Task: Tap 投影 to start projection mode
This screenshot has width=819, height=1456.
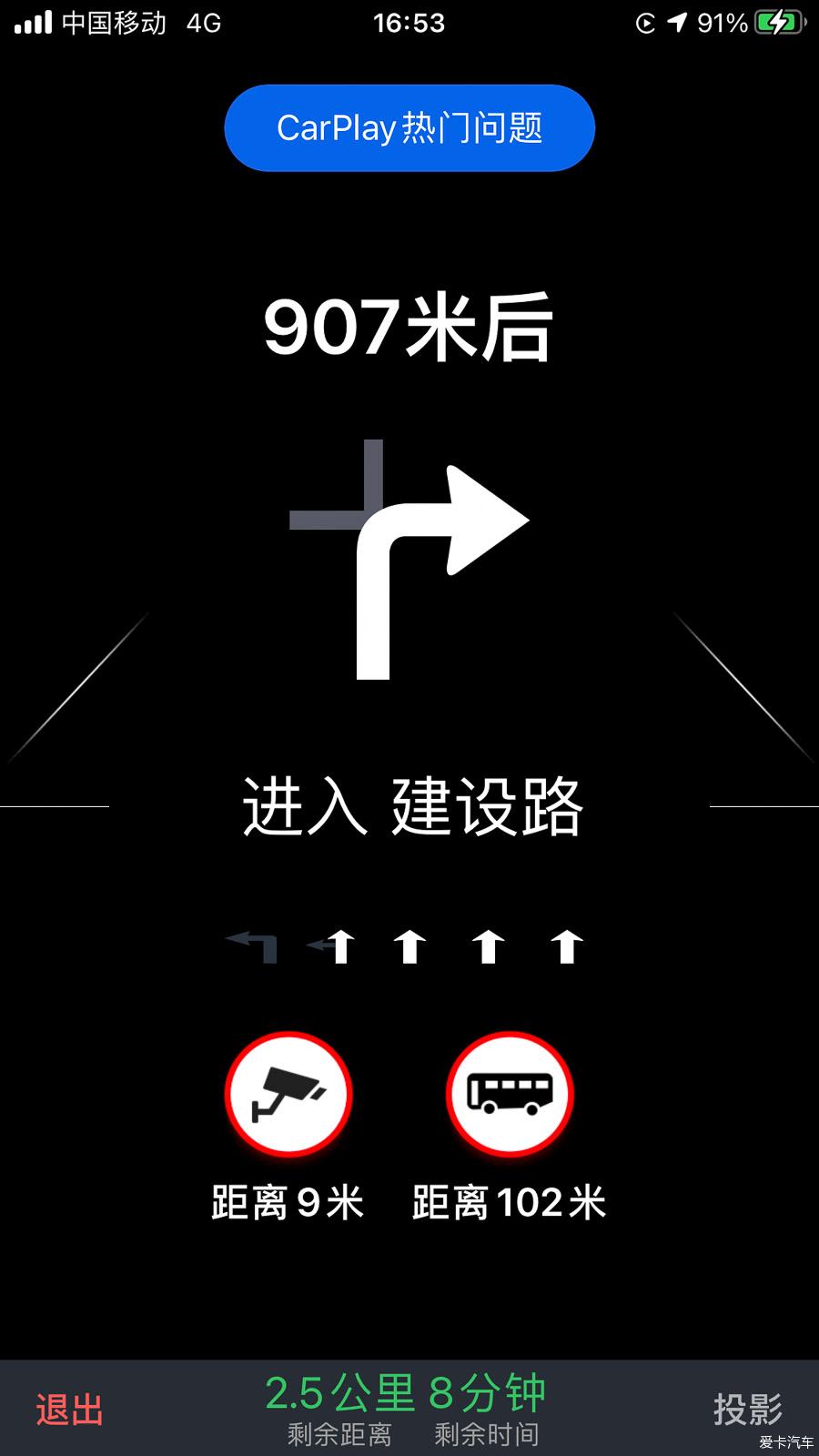Action: pos(747,1408)
